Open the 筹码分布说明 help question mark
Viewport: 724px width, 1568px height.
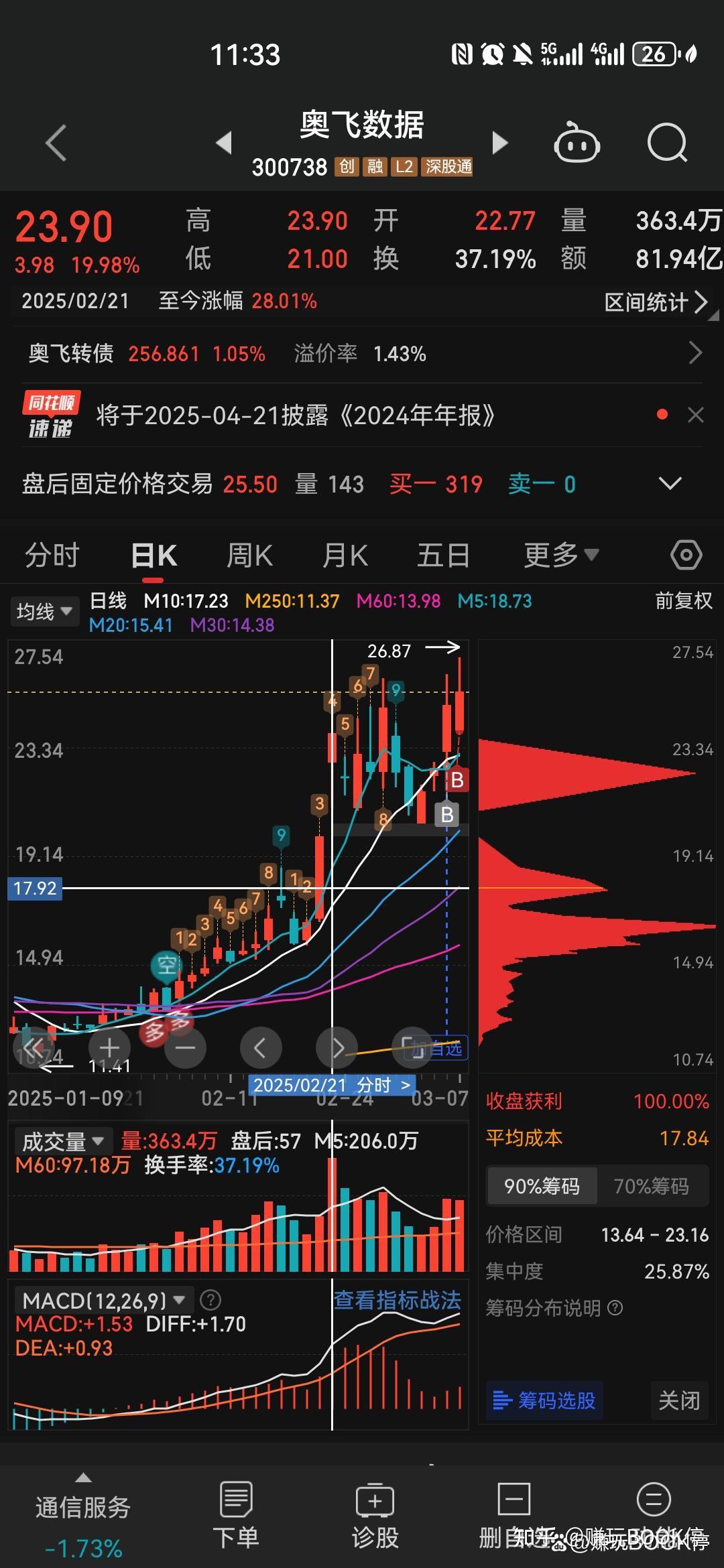point(615,1307)
